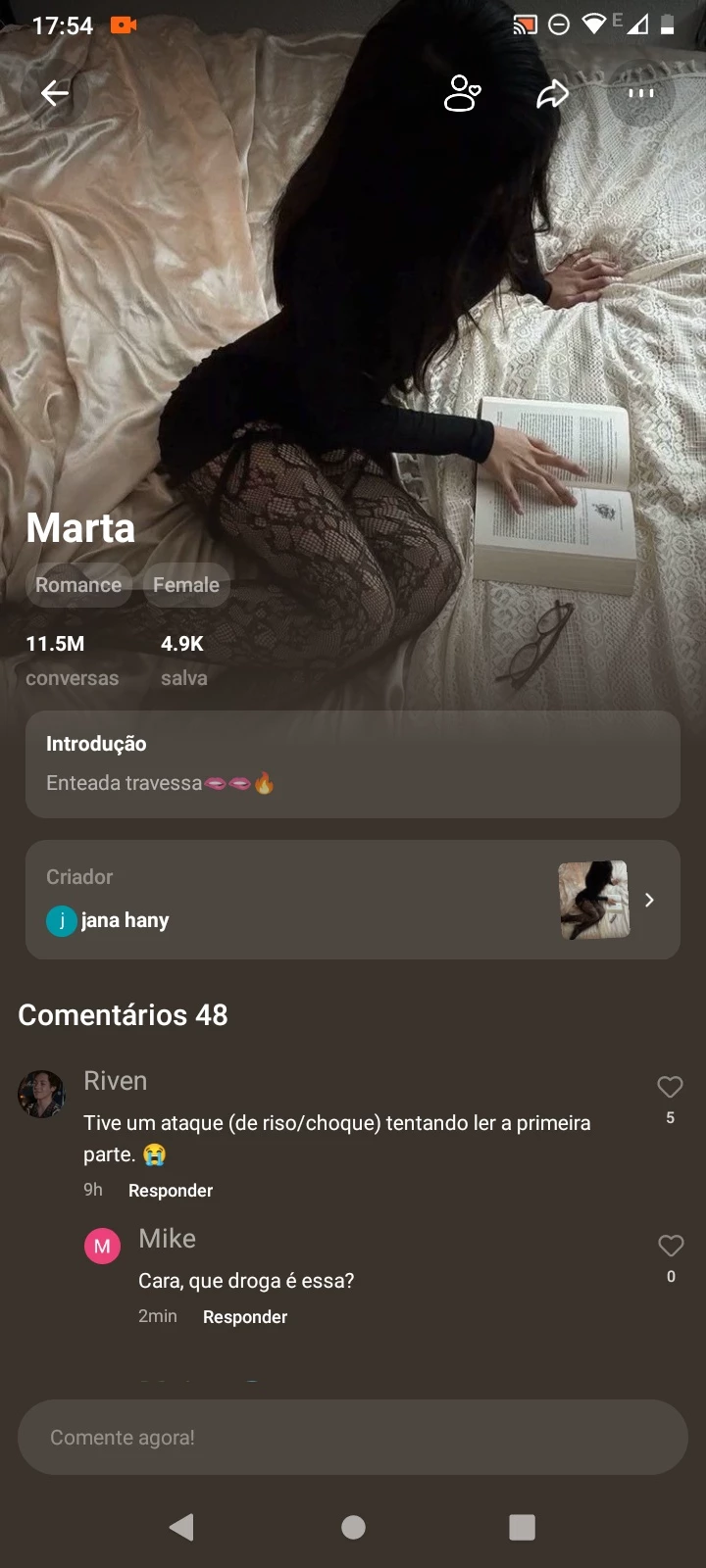This screenshot has width=706, height=1568.
Task: Select the Romance tag chip
Action: pos(78,585)
